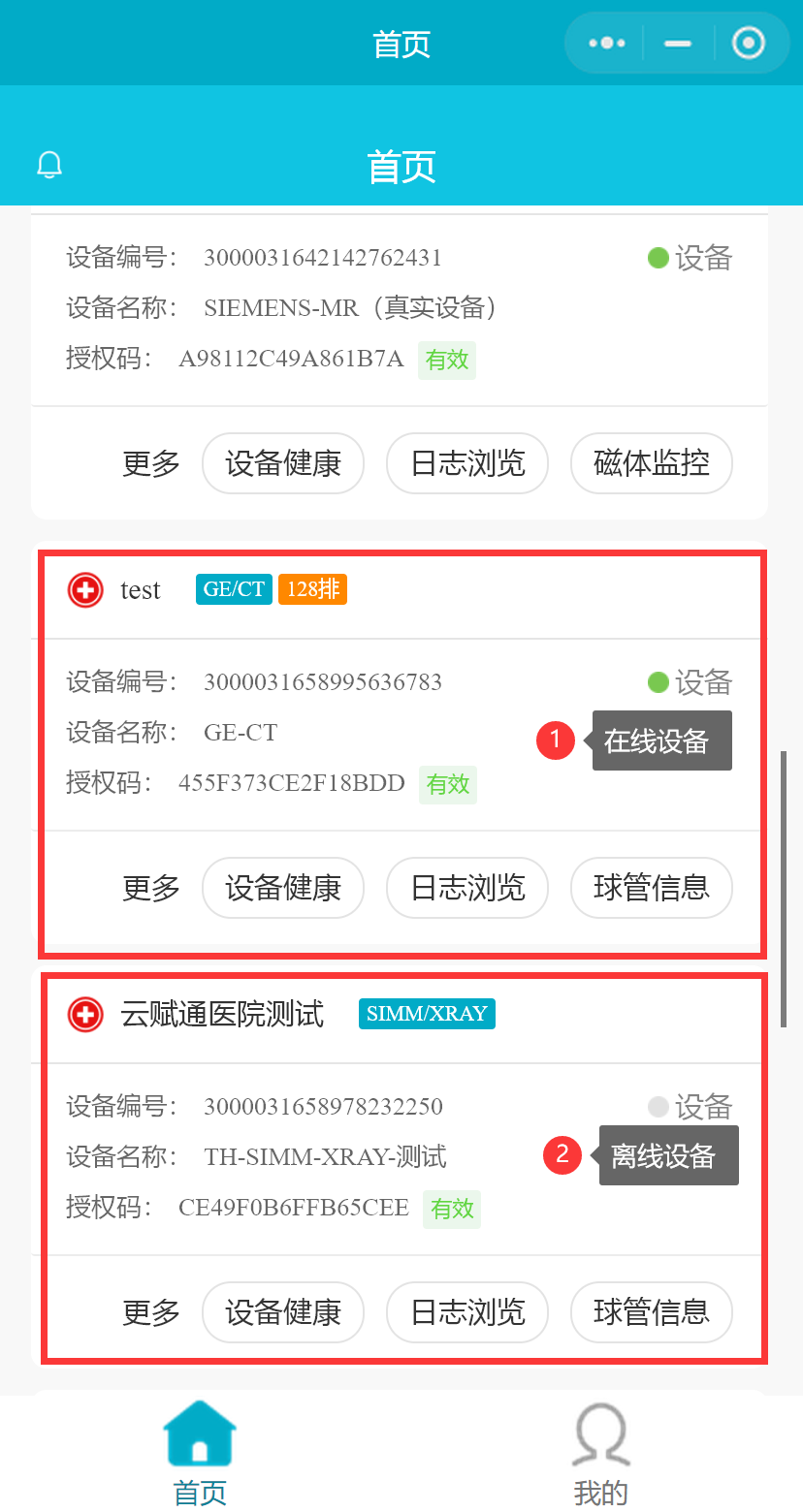Screen dimensions: 803x1512
Task: Switch to the 我的 tab
Action: point(601,1454)
